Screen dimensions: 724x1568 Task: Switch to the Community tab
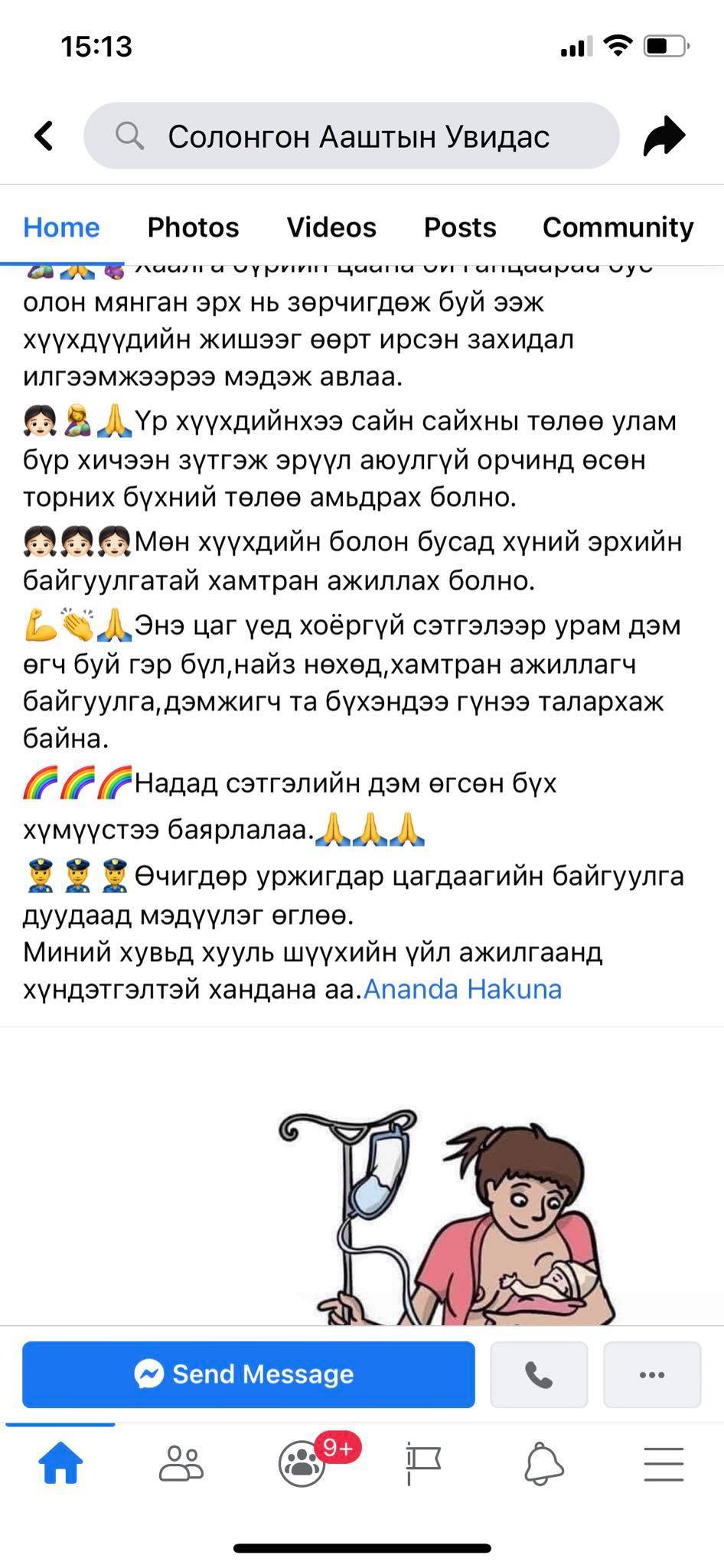618,227
